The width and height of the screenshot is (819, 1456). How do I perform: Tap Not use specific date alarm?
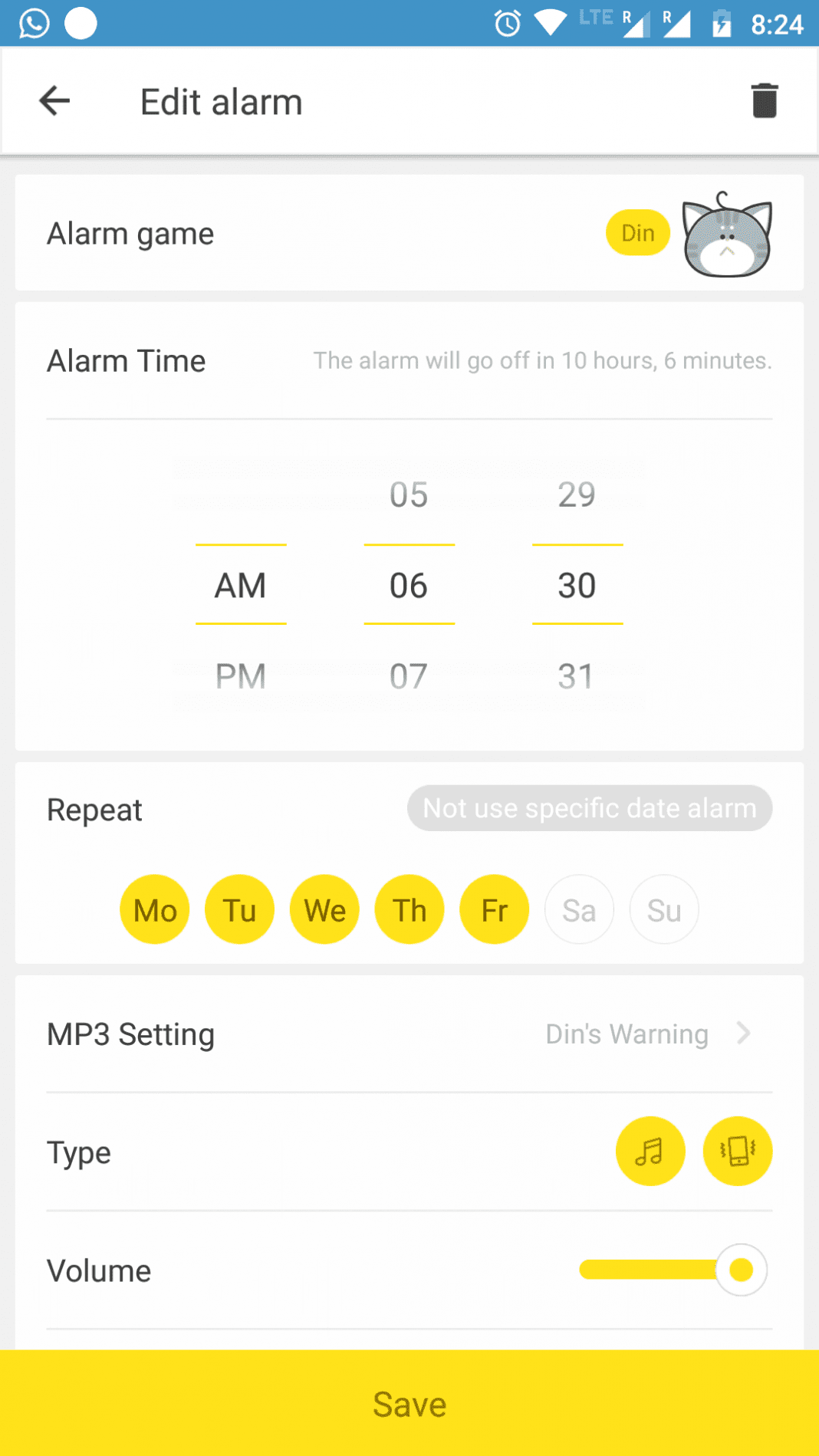point(589,807)
